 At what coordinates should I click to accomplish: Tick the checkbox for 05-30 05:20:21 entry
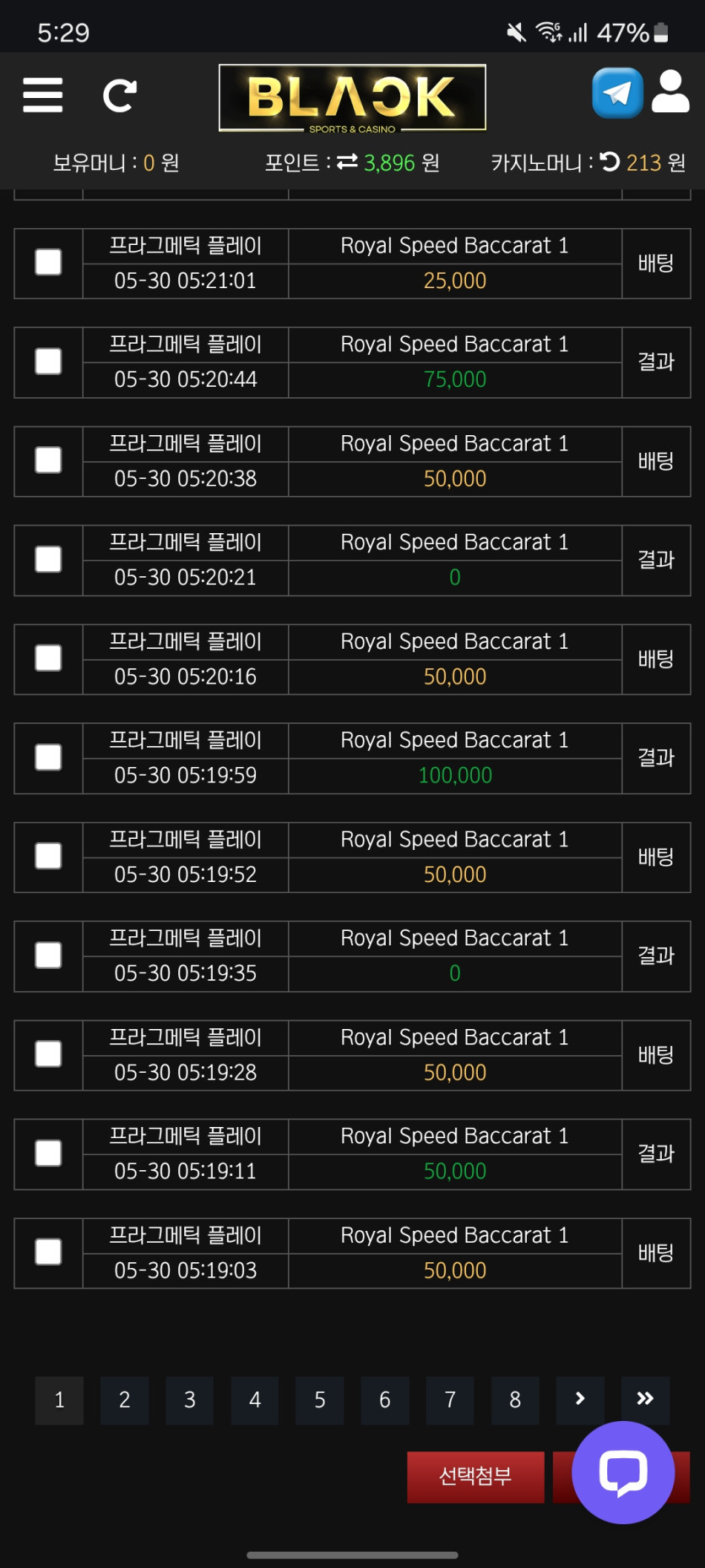click(x=48, y=559)
